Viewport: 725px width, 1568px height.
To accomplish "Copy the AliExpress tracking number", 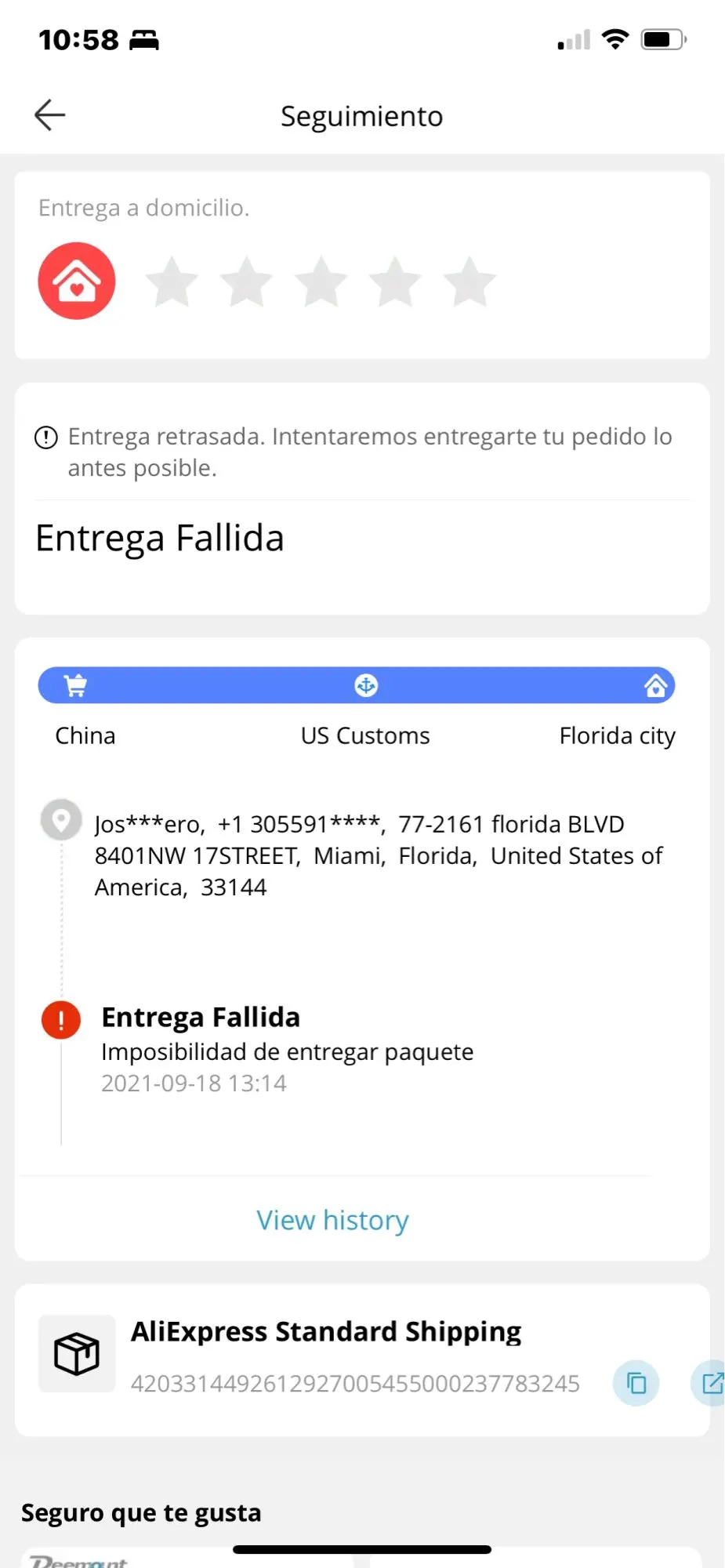I will pos(636,1383).
